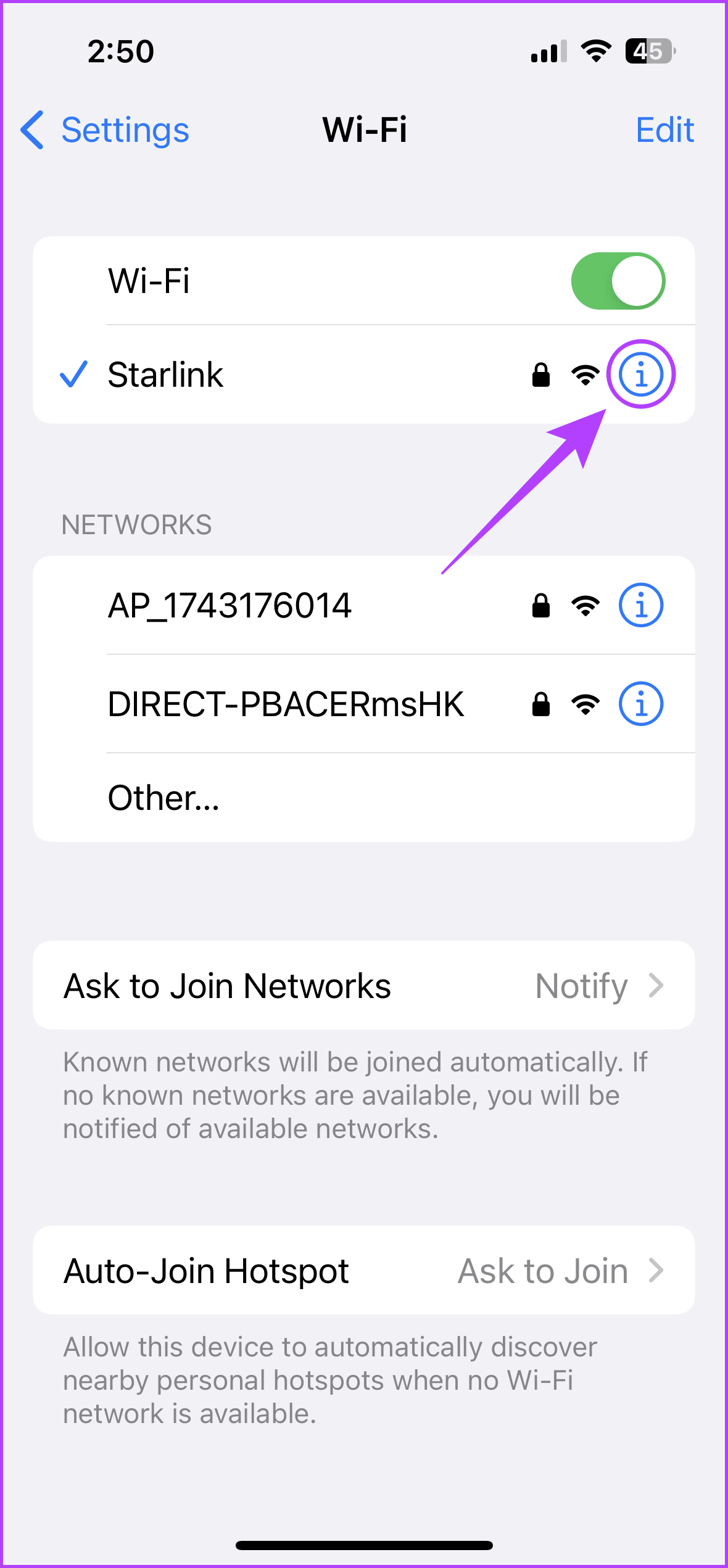The width and height of the screenshot is (728, 1568).
Task: Open info for DIRECT-PBACERmsHK network
Action: pos(640,704)
